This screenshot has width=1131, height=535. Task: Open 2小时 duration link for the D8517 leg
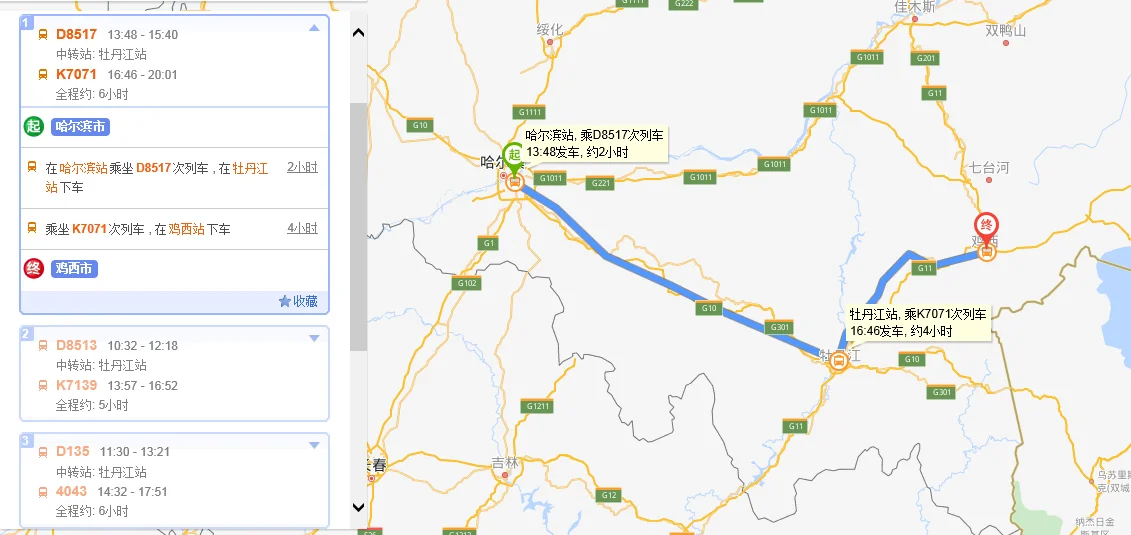(302, 168)
